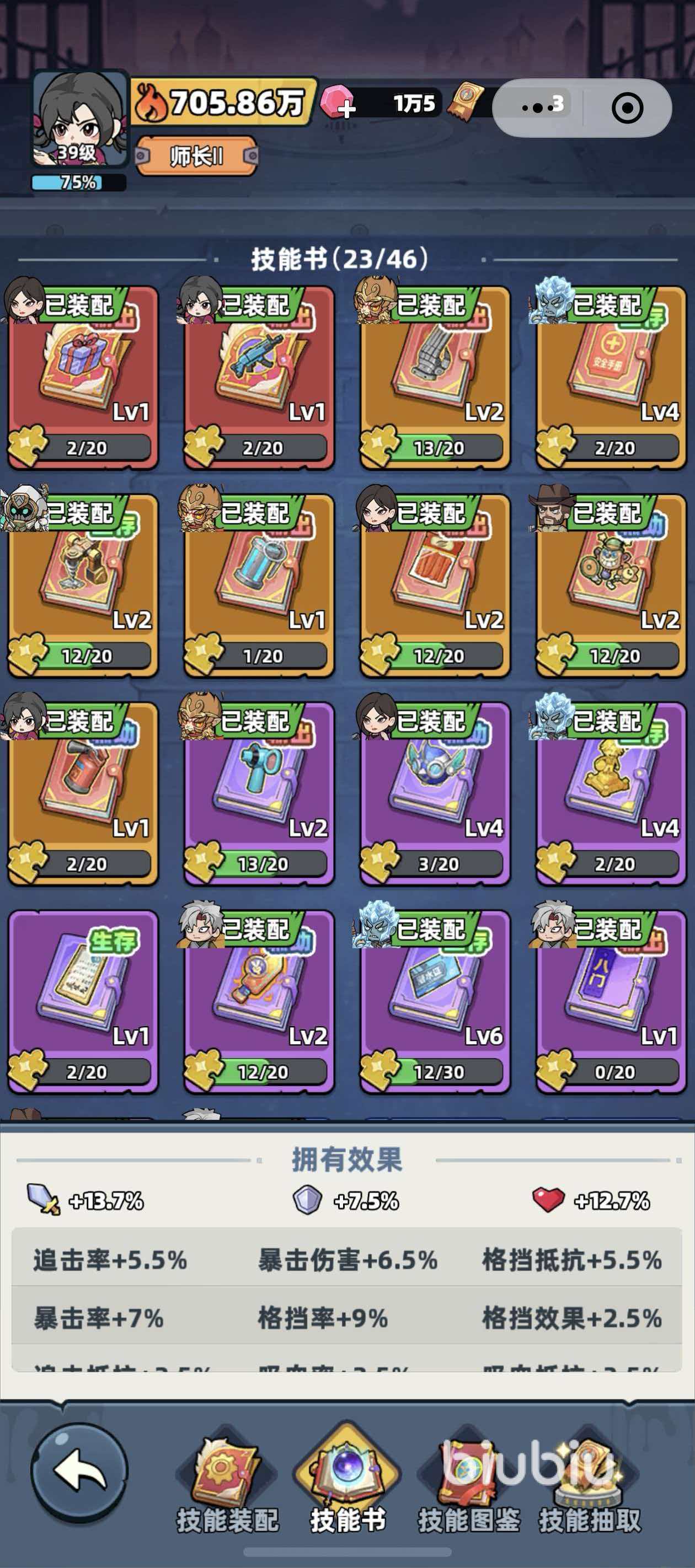Open the Lv6 skill book 12/30
The height and width of the screenshot is (1568, 695).
(435, 1001)
